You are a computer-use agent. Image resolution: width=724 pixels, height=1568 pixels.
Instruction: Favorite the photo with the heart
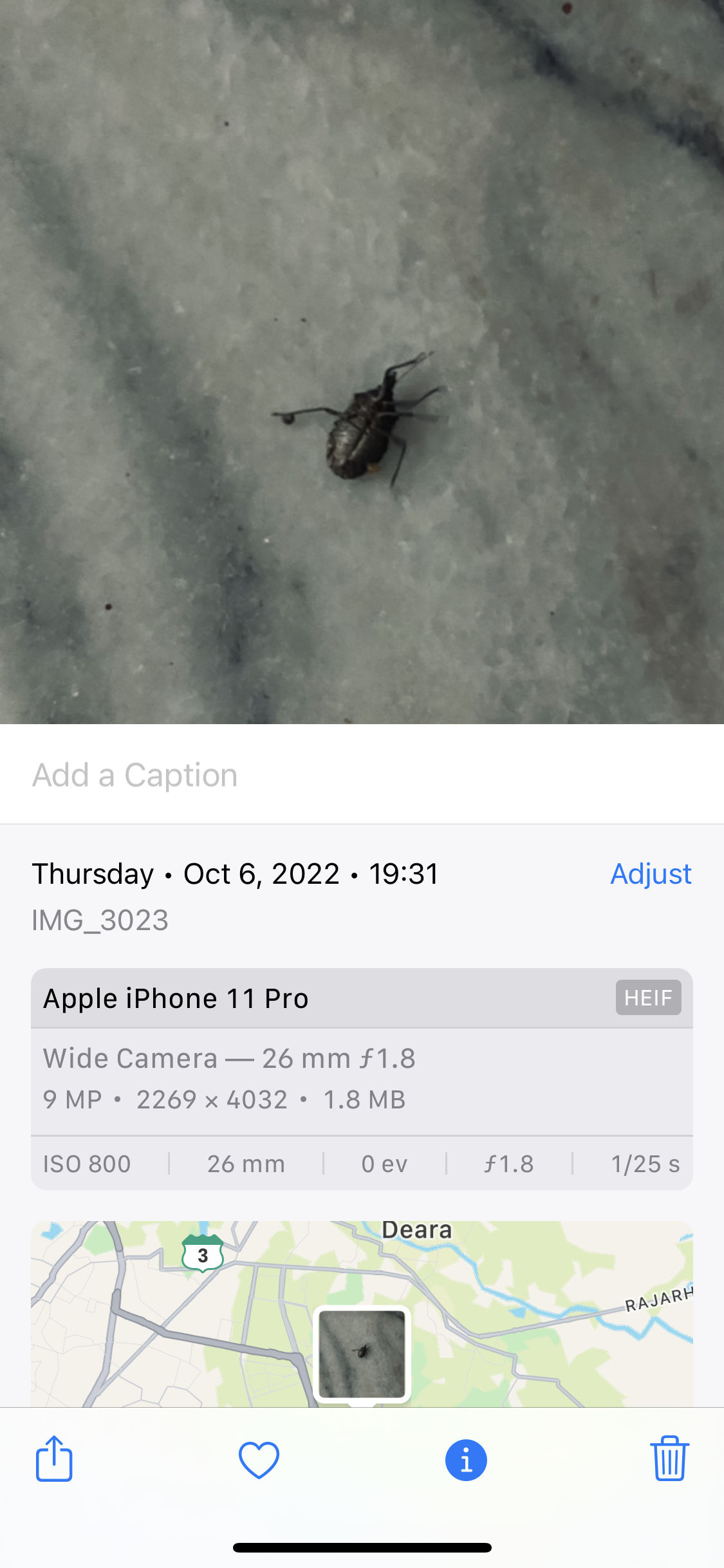[259, 1459]
